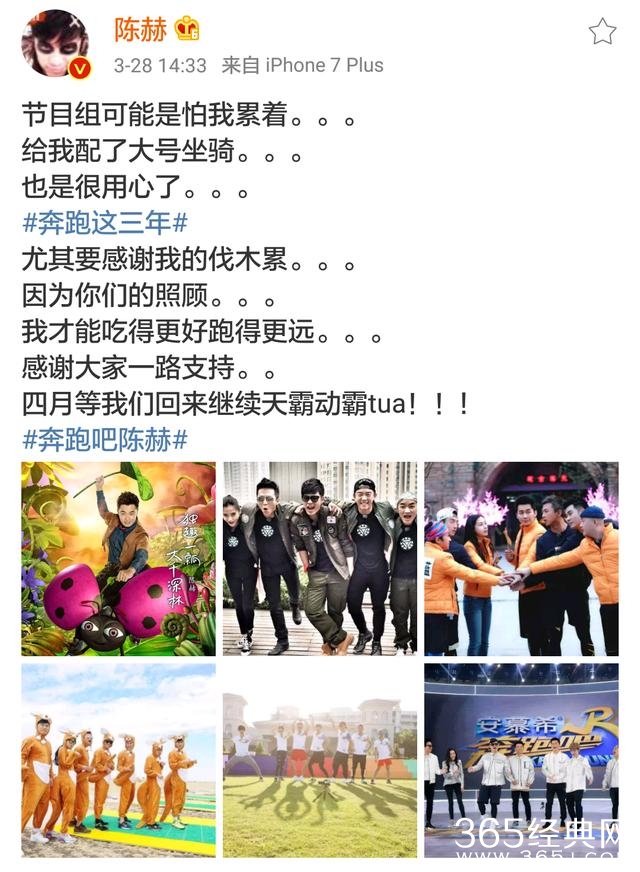Open the photo of five men in black

coord(320,558)
